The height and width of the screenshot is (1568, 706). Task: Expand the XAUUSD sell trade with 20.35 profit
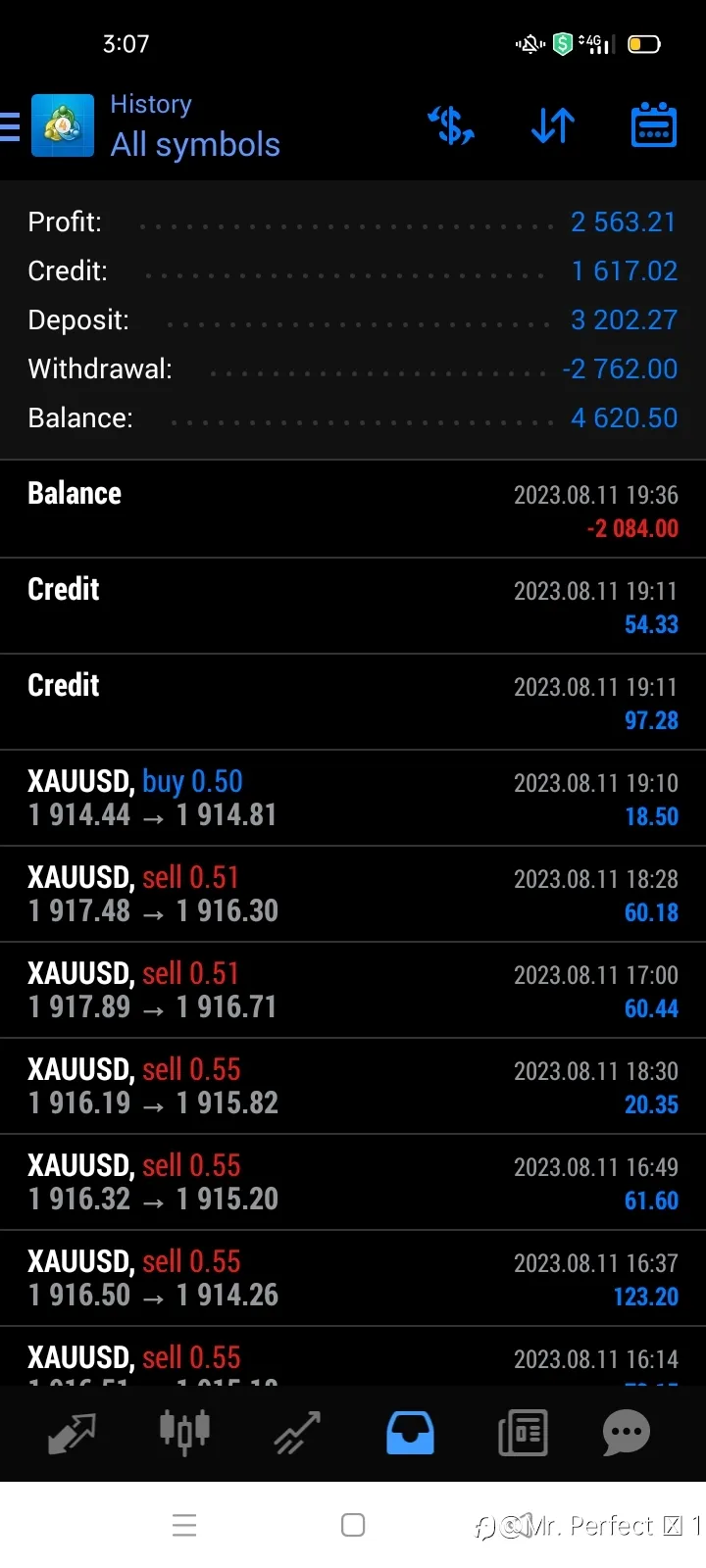coord(353,1087)
